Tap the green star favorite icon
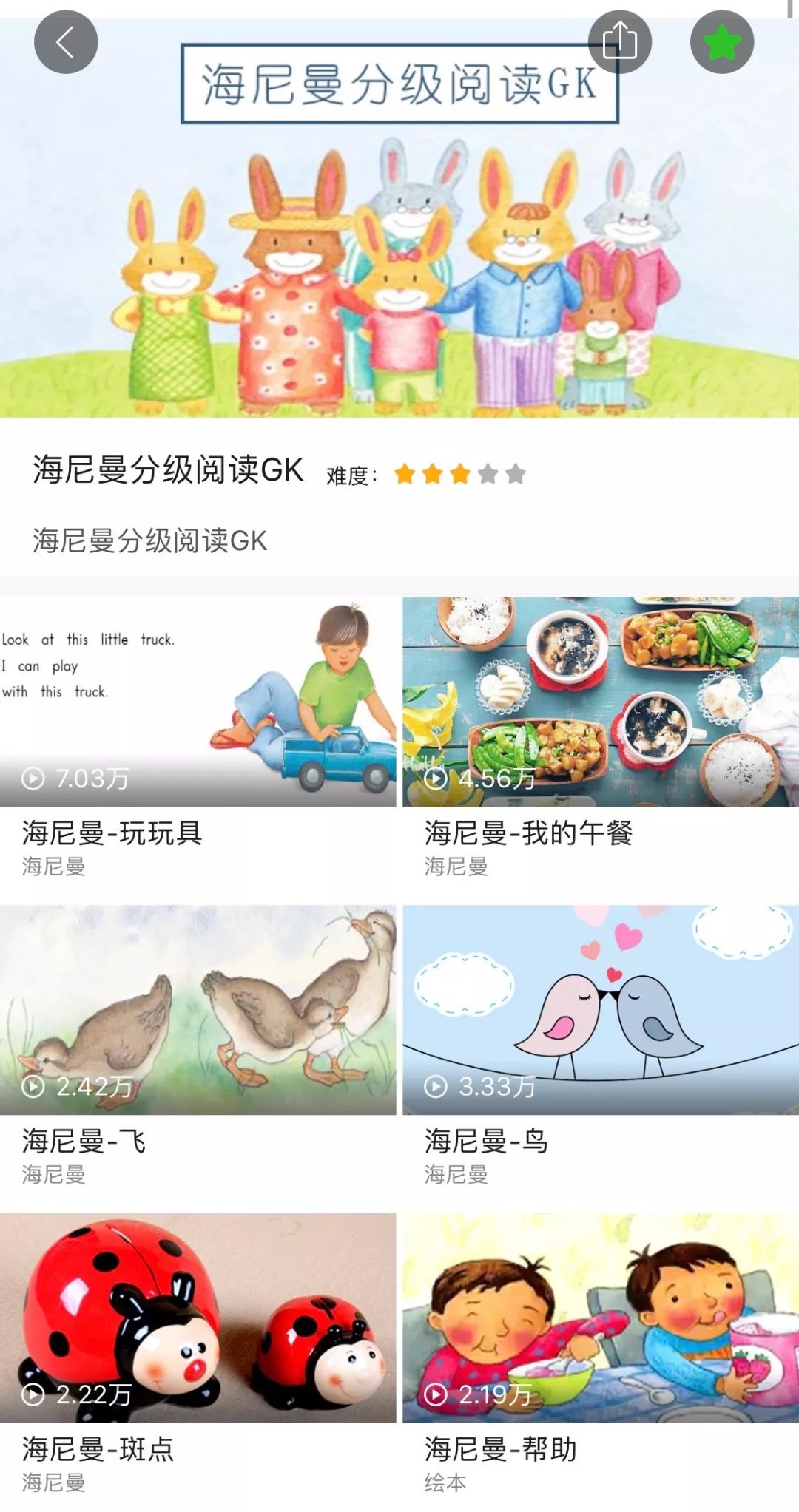This screenshot has width=799, height=1512. [x=721, y=42]
